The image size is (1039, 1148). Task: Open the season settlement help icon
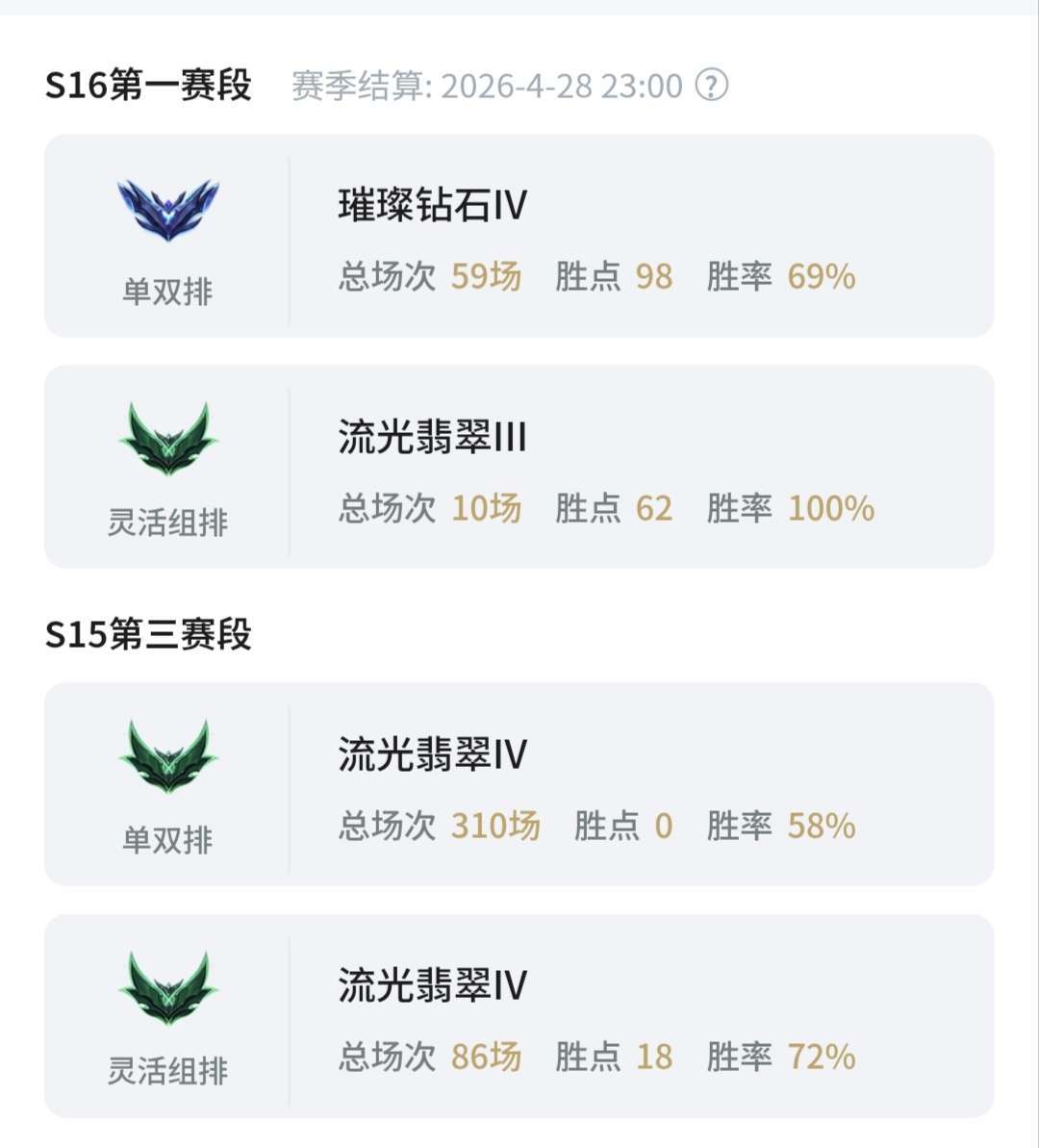coord(712,86)
